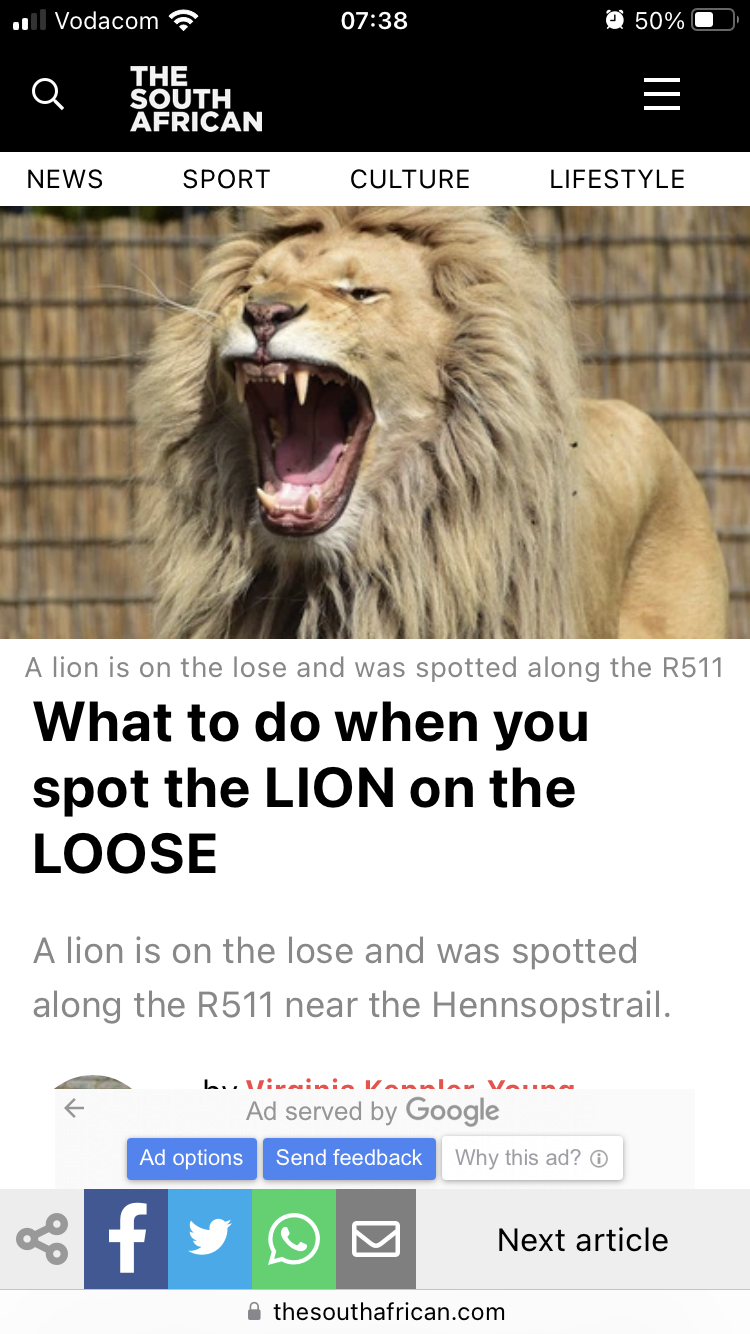This screenshot has height=1334, width=750.
Task: Open the Lifestyle section
Action: (617, 179)
